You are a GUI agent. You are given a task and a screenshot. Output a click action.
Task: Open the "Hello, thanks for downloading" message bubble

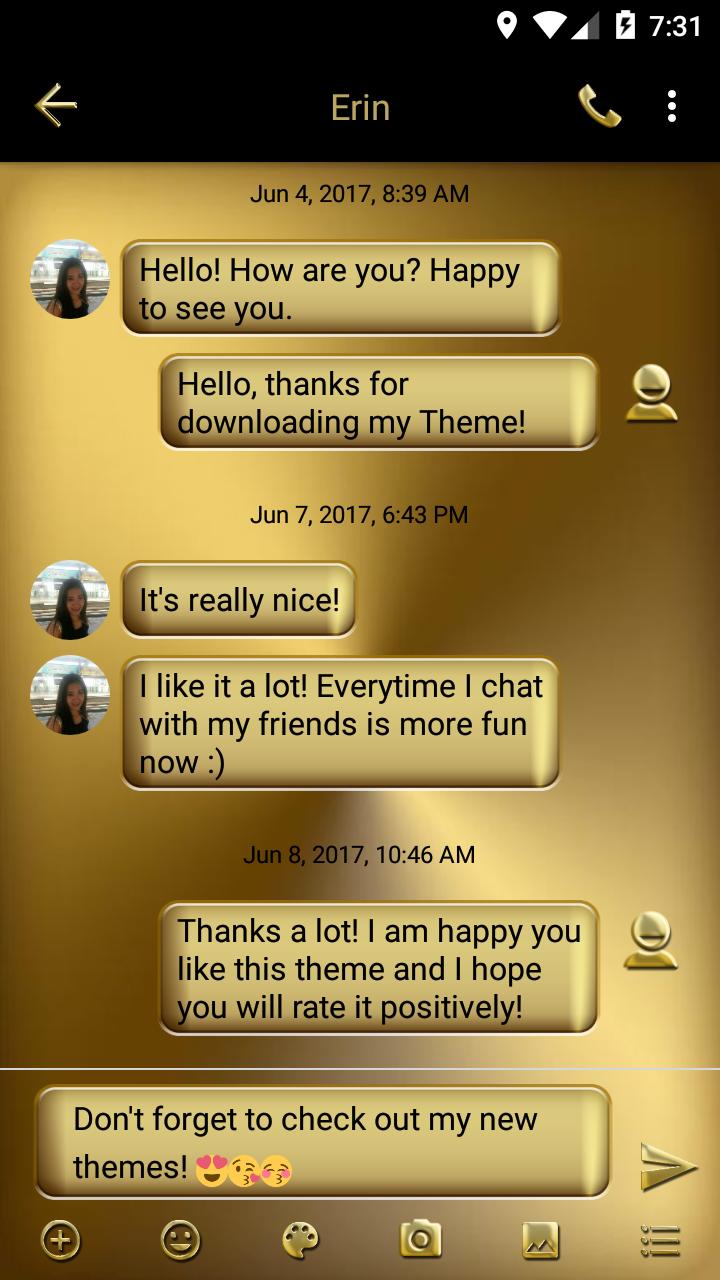tap(378, 403)
